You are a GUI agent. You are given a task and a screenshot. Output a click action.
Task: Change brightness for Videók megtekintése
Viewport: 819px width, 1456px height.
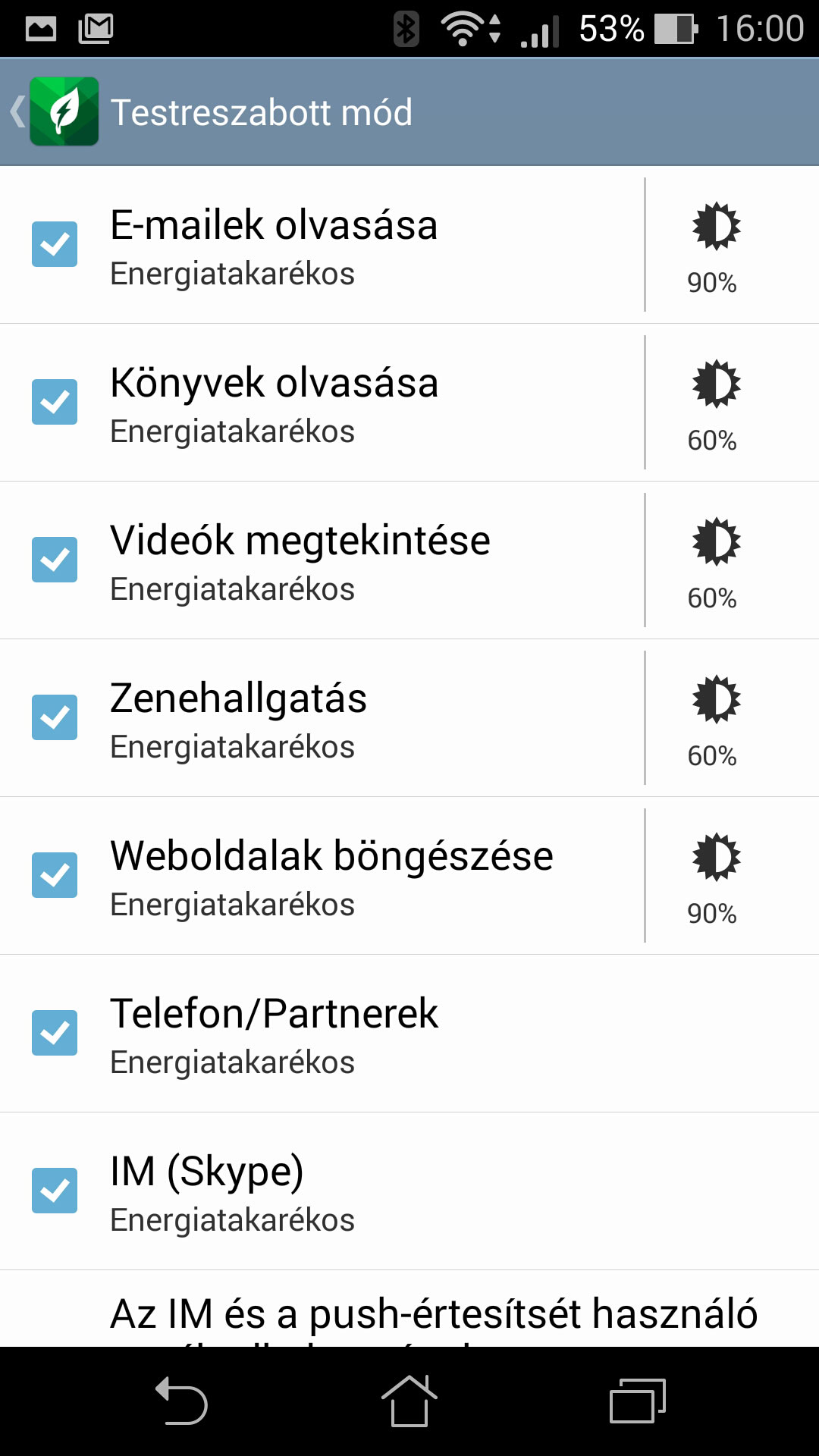(714, 561)
